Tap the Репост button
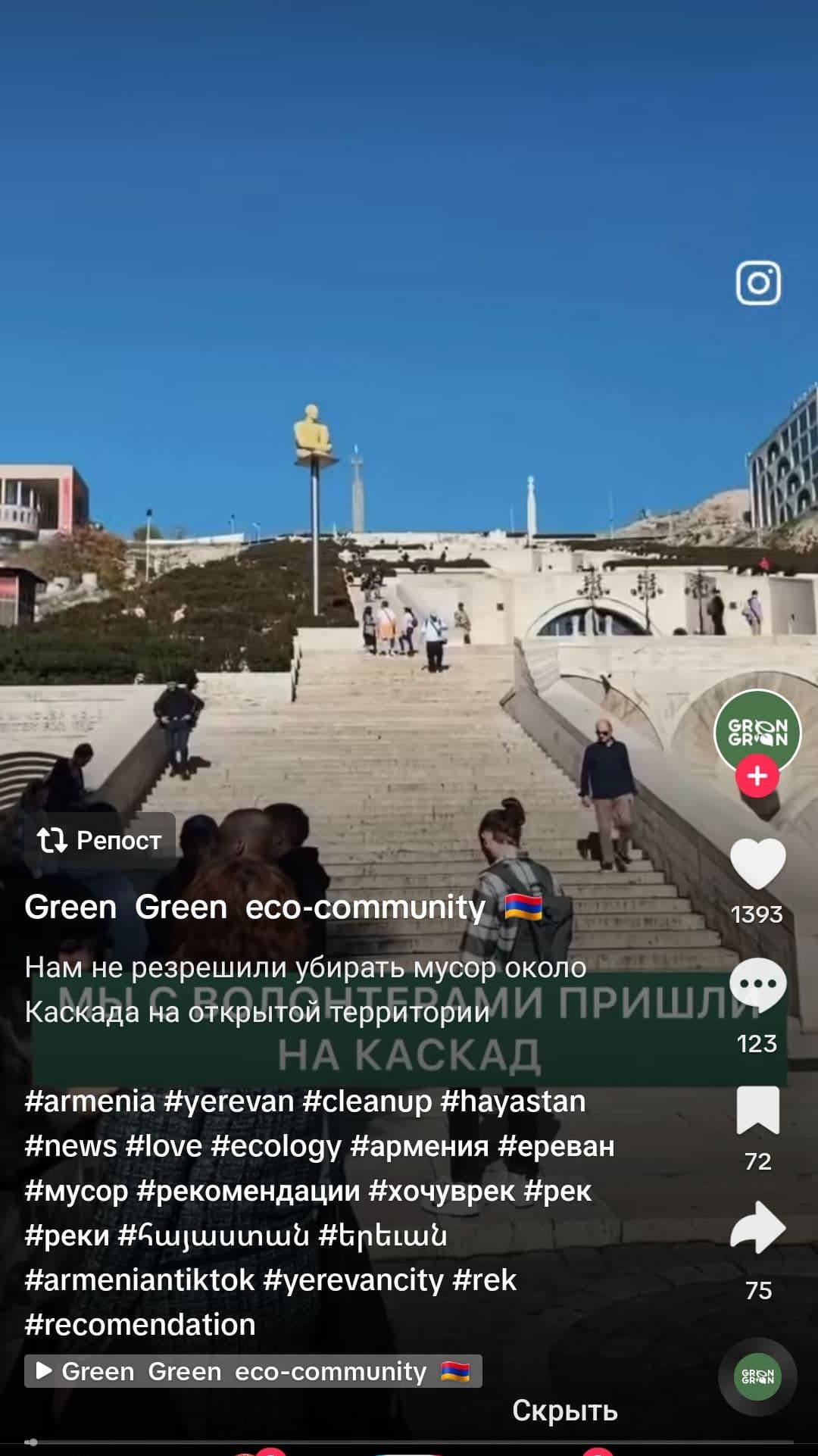818x1456 pixels. (x=99, y=840)
